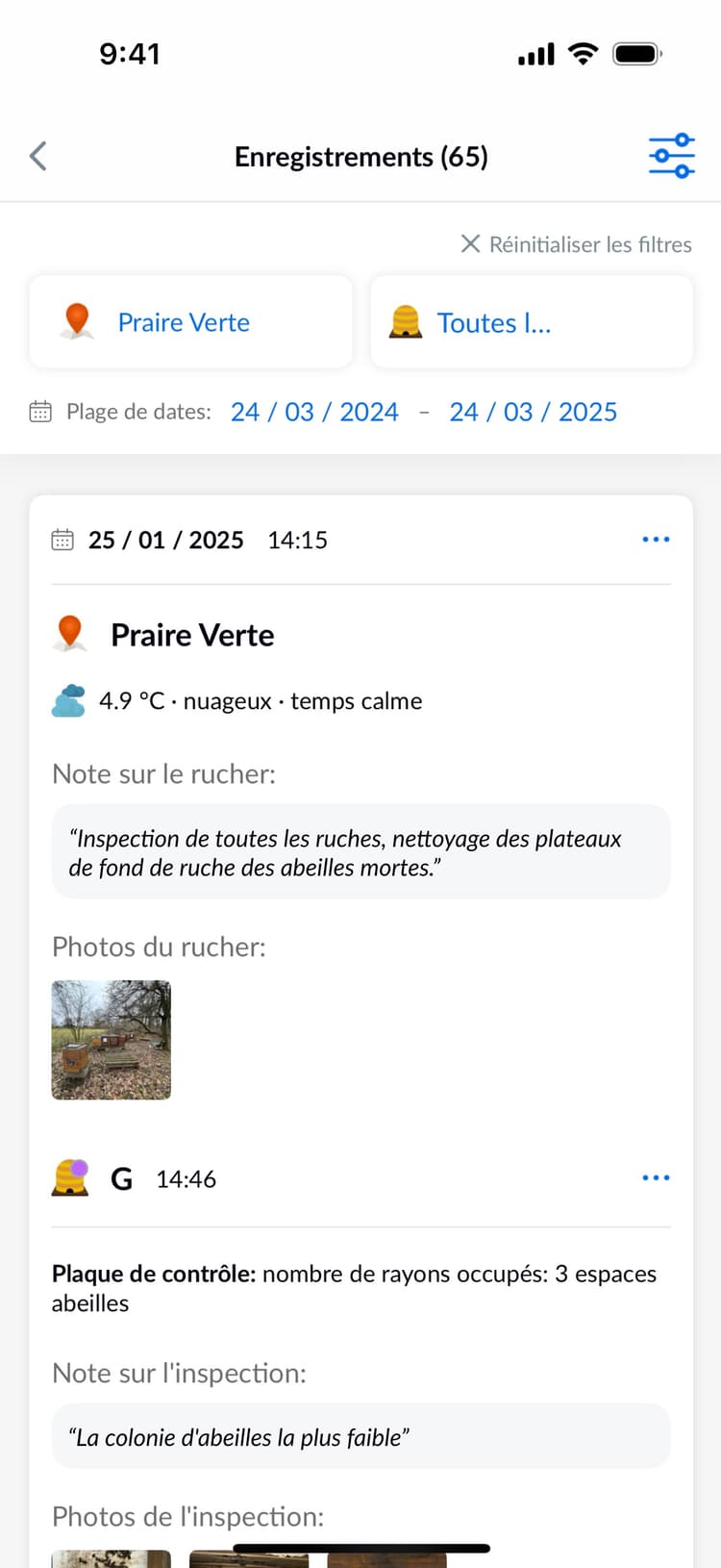Open the Praire Verte apiary filter
The width and height of the screenshot is (721, 1568).
pyautogui.click(x=190, y=322)
